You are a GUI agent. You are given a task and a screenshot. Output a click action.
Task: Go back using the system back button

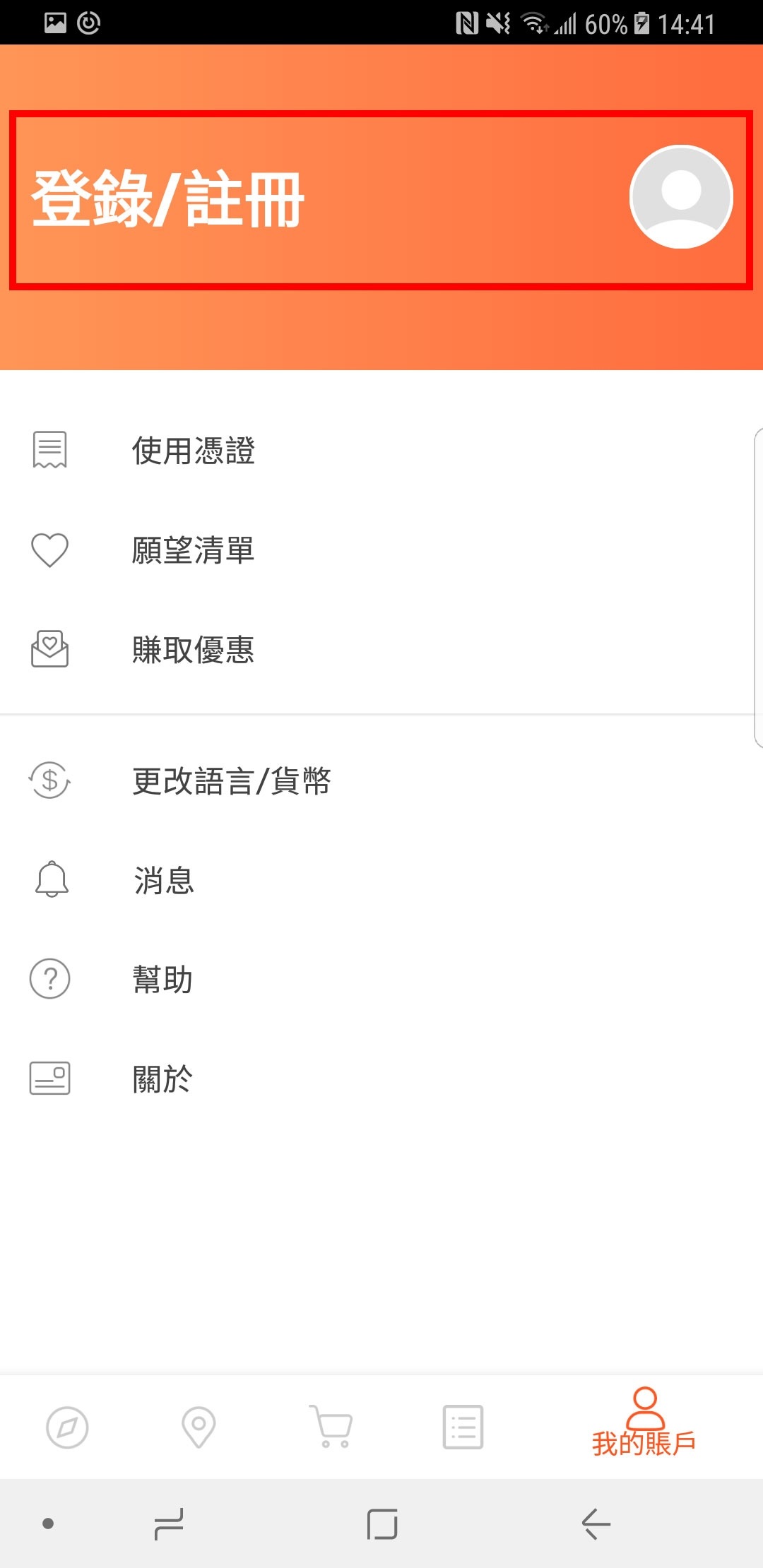pyautogui.click(x=596, y=1524)
